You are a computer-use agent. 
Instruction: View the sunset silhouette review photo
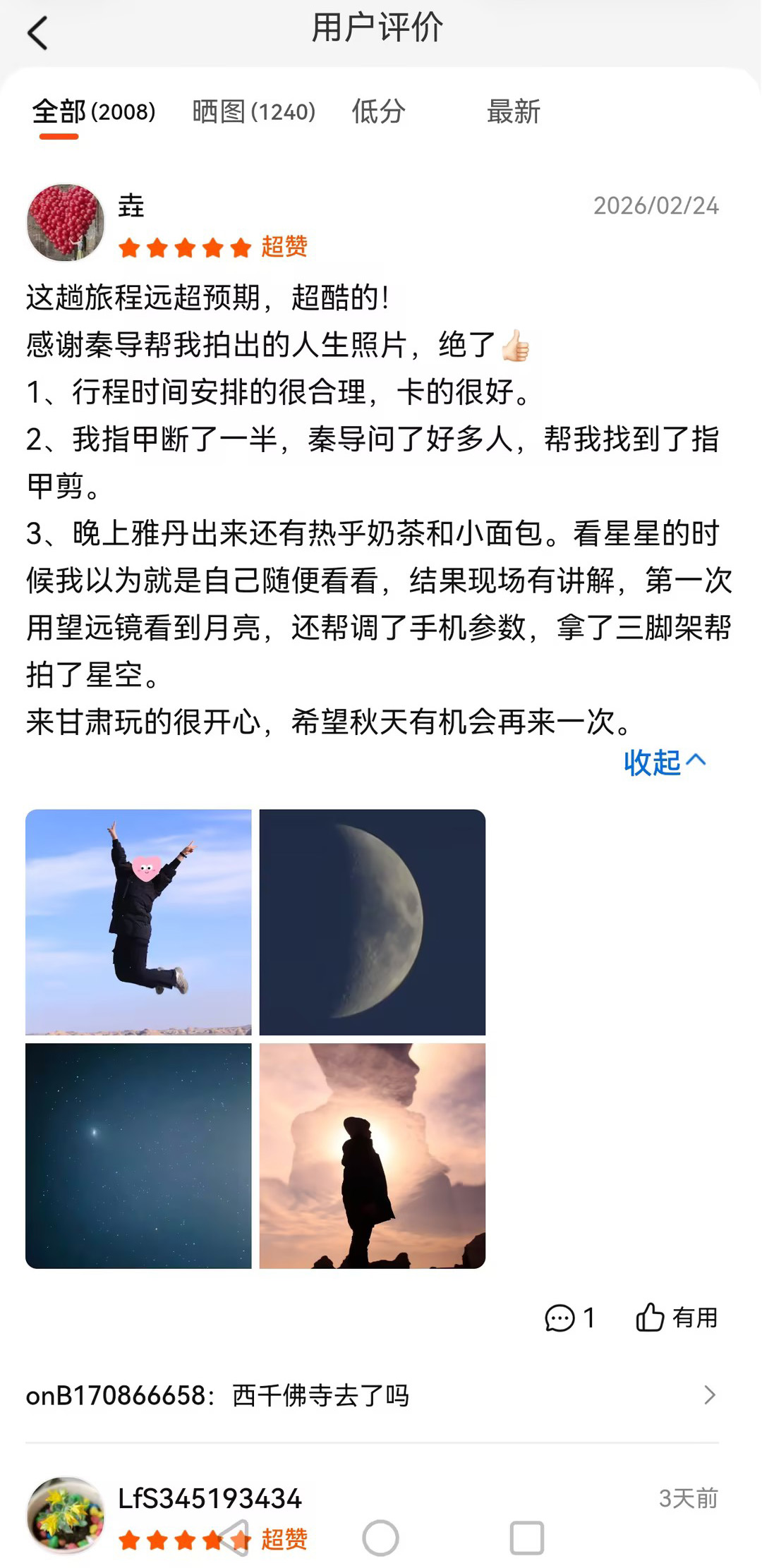[372, 1155]
